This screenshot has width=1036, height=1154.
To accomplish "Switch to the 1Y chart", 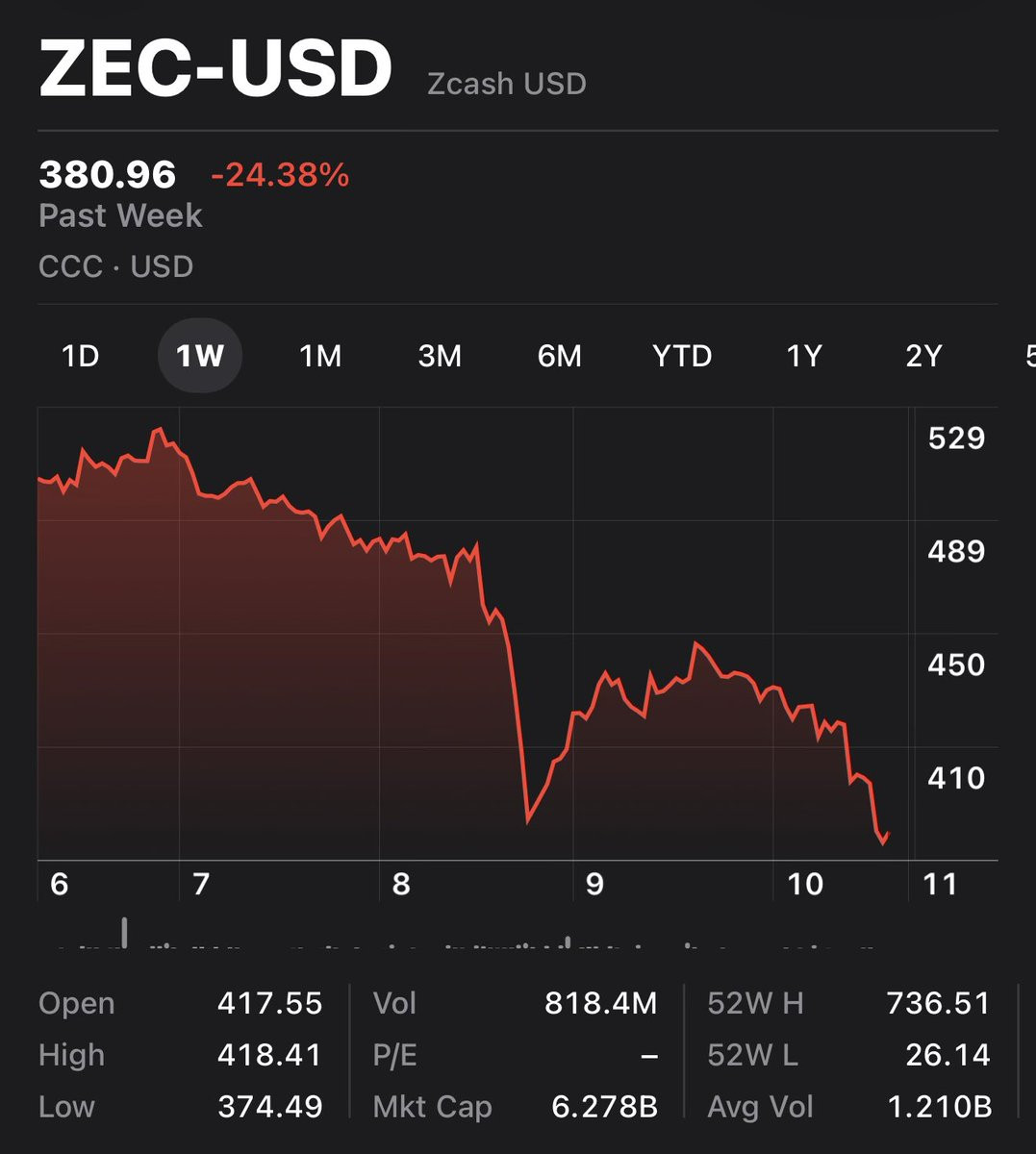I will pos(804,356).
